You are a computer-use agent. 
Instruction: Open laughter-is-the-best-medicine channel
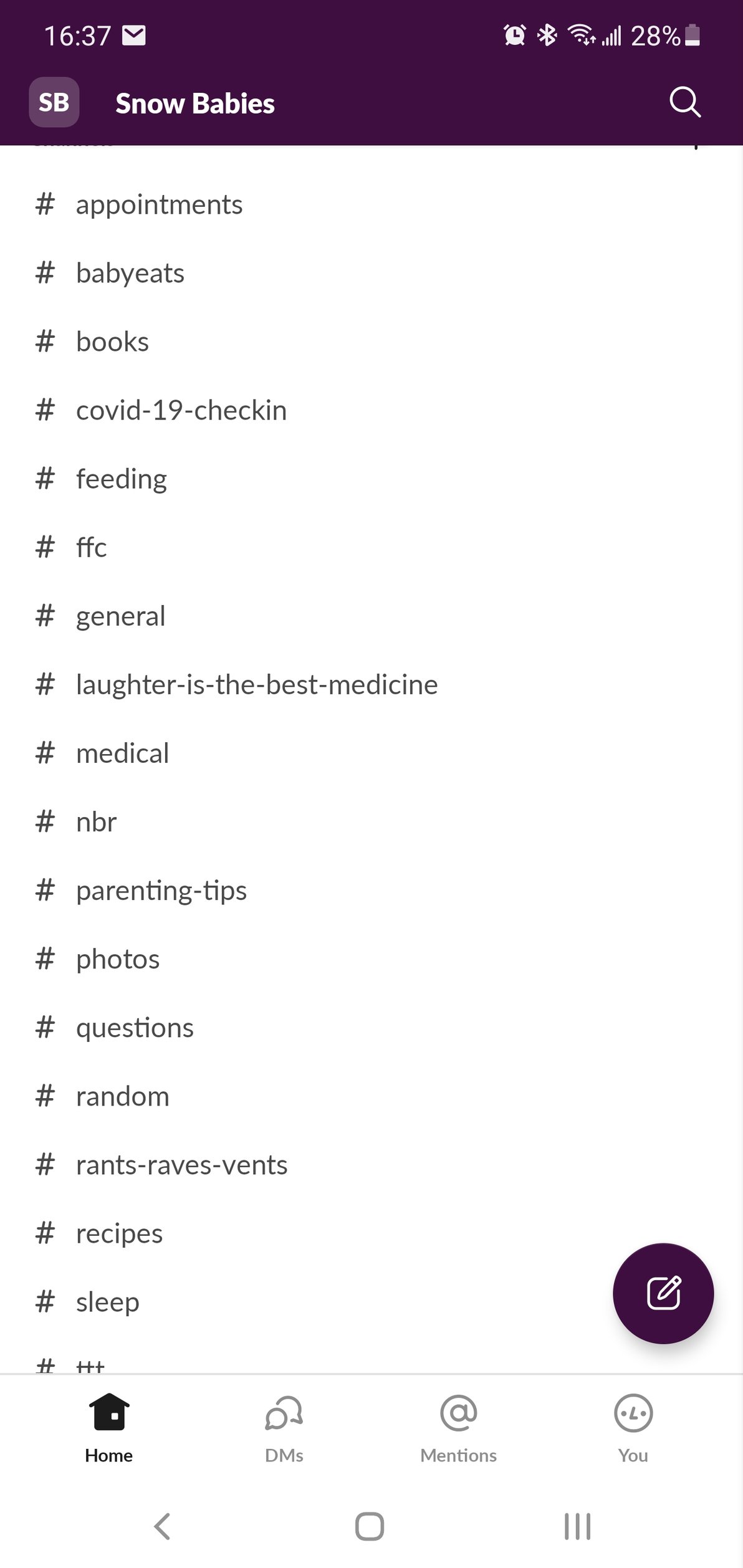tap(371, 684)
